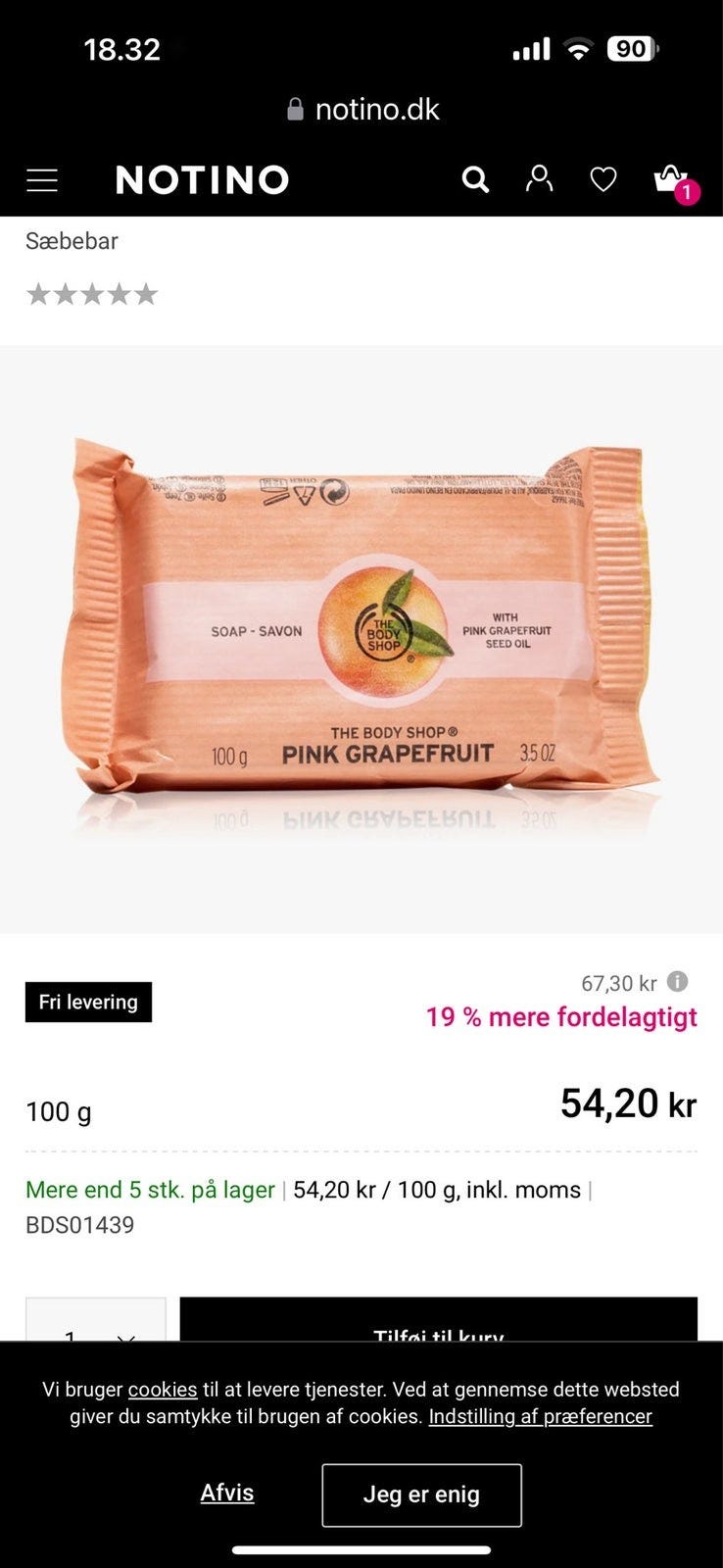This screenshot has width=723, height=1568.
Task: Open the star rating reviews
Action: pyautogui.click(x=92, y=294)
